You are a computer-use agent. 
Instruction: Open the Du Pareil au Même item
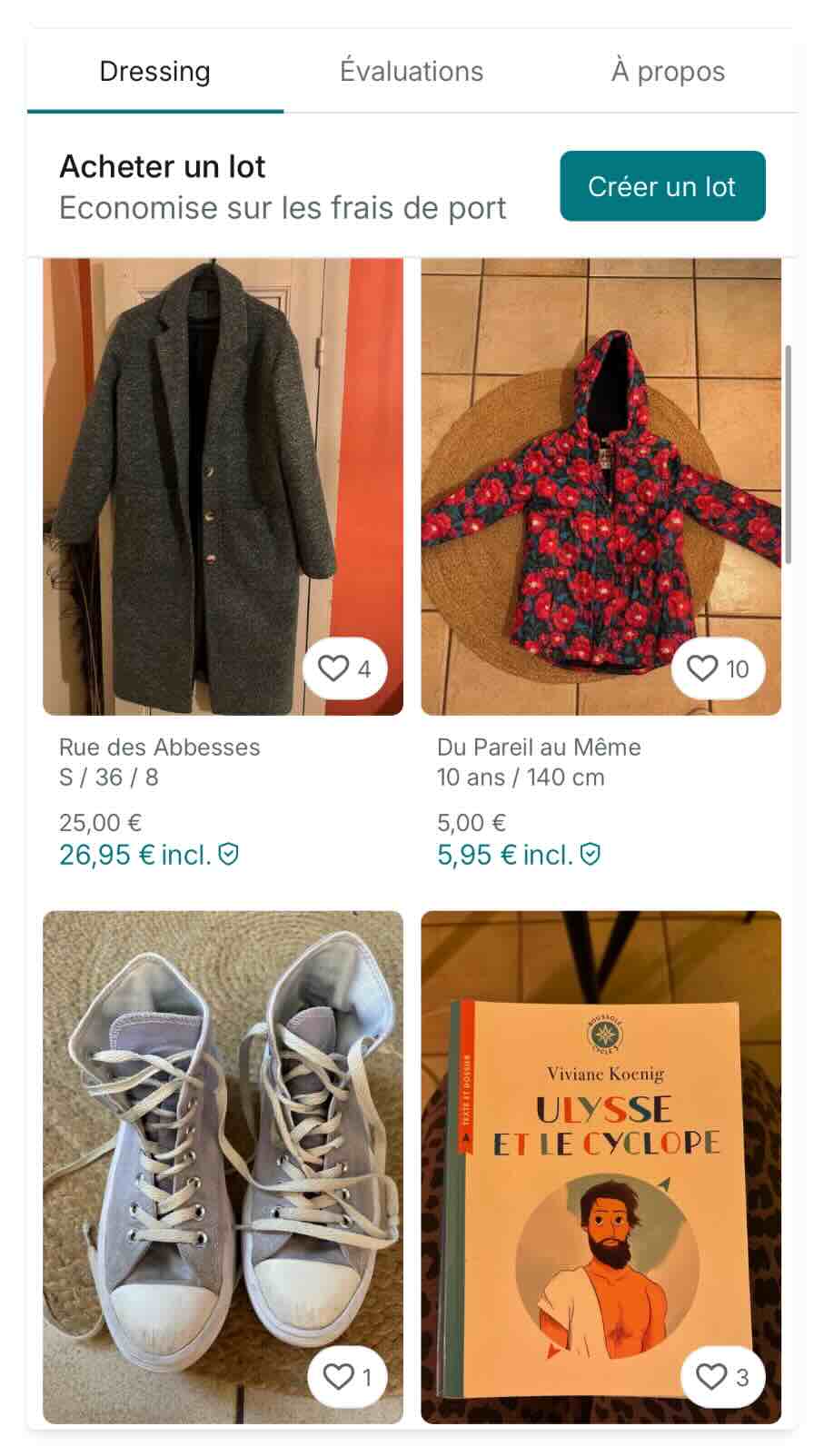point(538,747)
